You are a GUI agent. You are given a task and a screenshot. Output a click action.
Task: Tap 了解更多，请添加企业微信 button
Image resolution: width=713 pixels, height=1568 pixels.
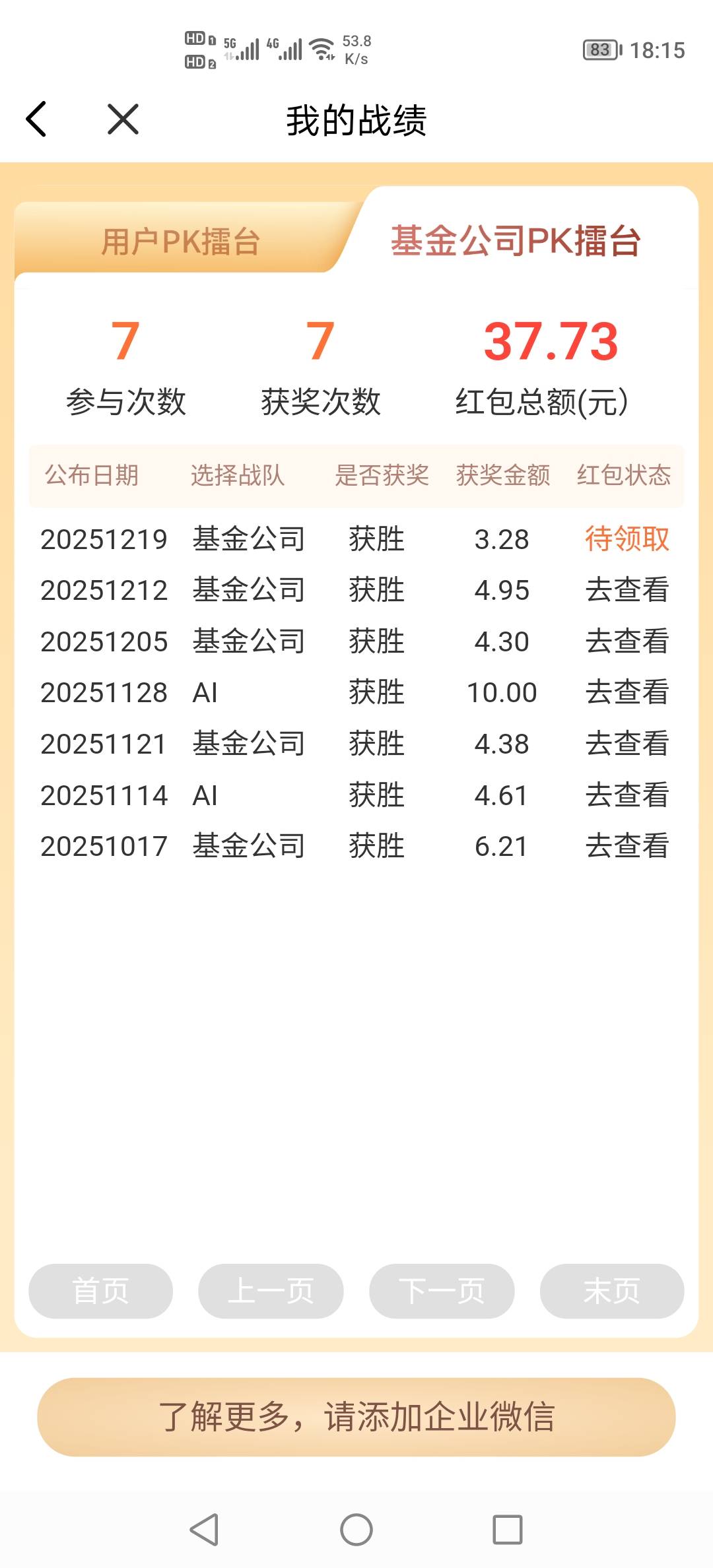[x=356, y=1416]
